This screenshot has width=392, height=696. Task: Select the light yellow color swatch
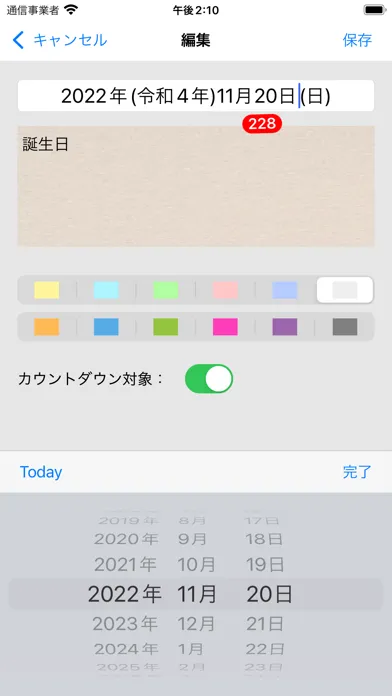47,290
